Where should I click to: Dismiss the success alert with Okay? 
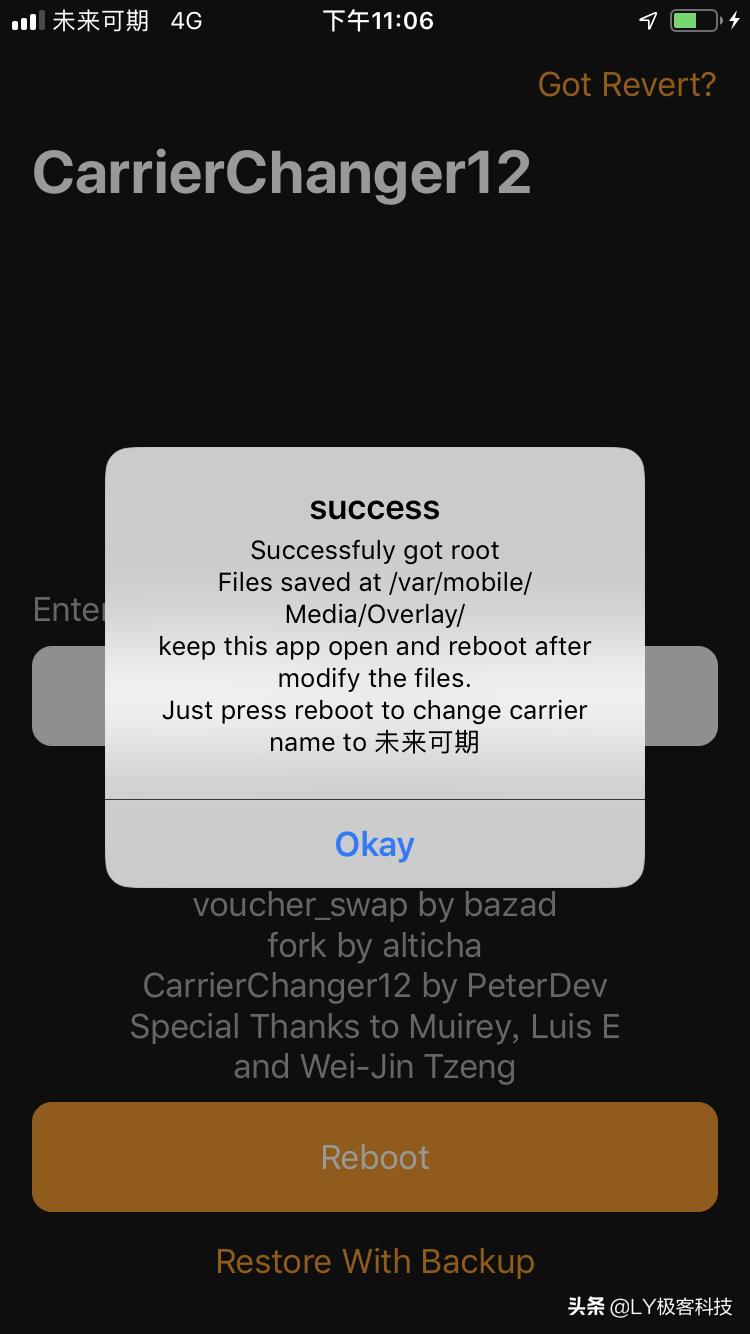(x=374, y=843)
